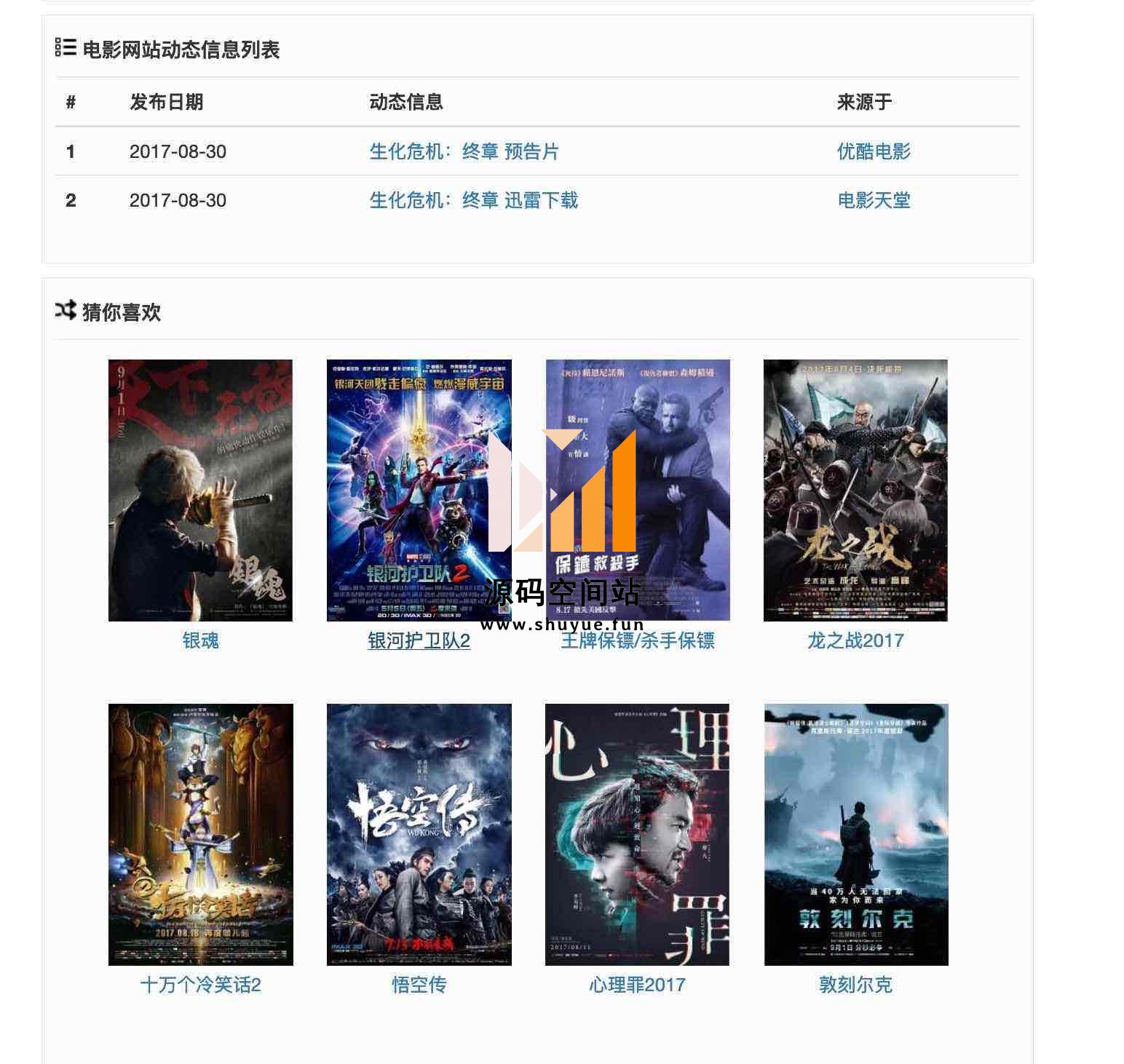The image size is (1124, 1064).
Task: Open the 龙之战2017 movie poster
Action: pyautogui.click(x=855, y=490)
